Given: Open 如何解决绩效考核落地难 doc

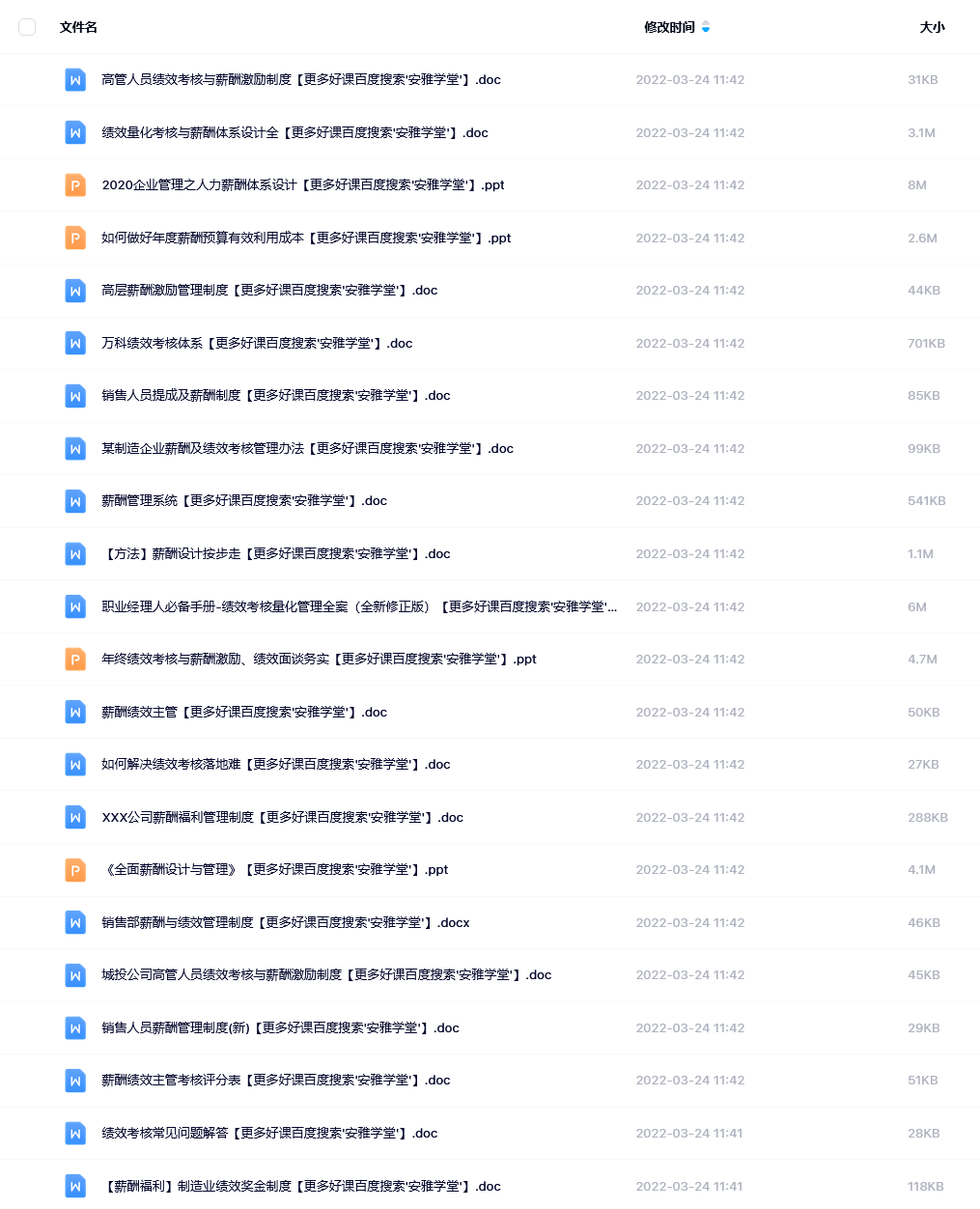Looking at the screenshot, I should (275, 765).
